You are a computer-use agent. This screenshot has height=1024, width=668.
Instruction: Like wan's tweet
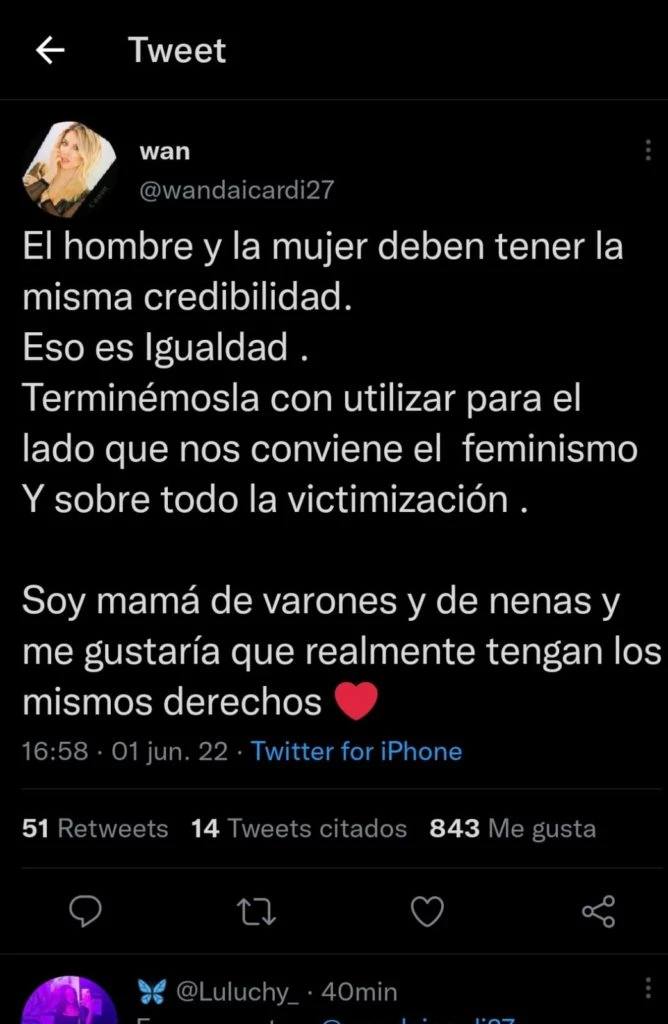coord(428,910)
